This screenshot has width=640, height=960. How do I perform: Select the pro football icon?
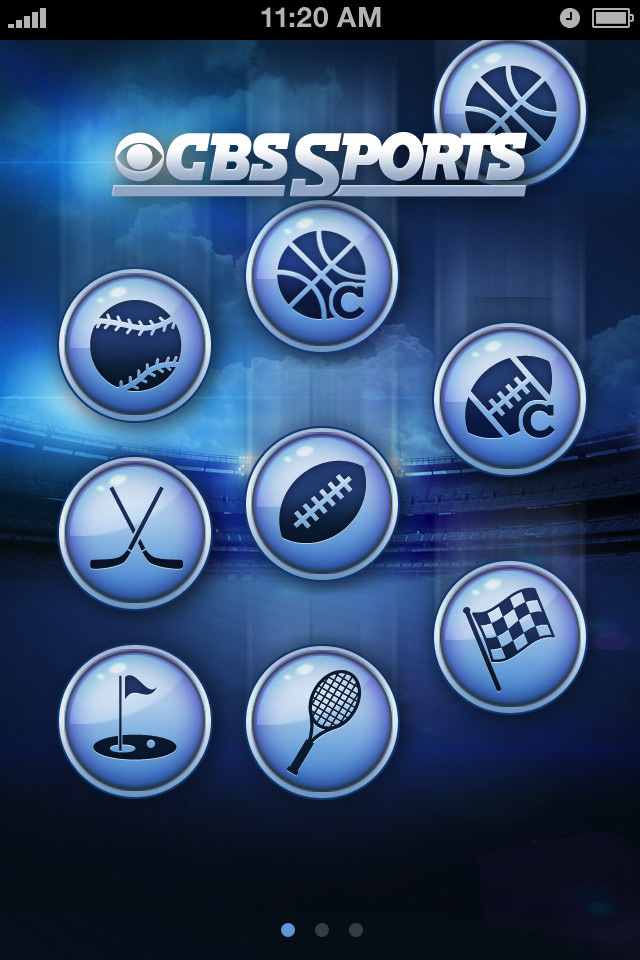pyautogui.click(x=322, y=503)
